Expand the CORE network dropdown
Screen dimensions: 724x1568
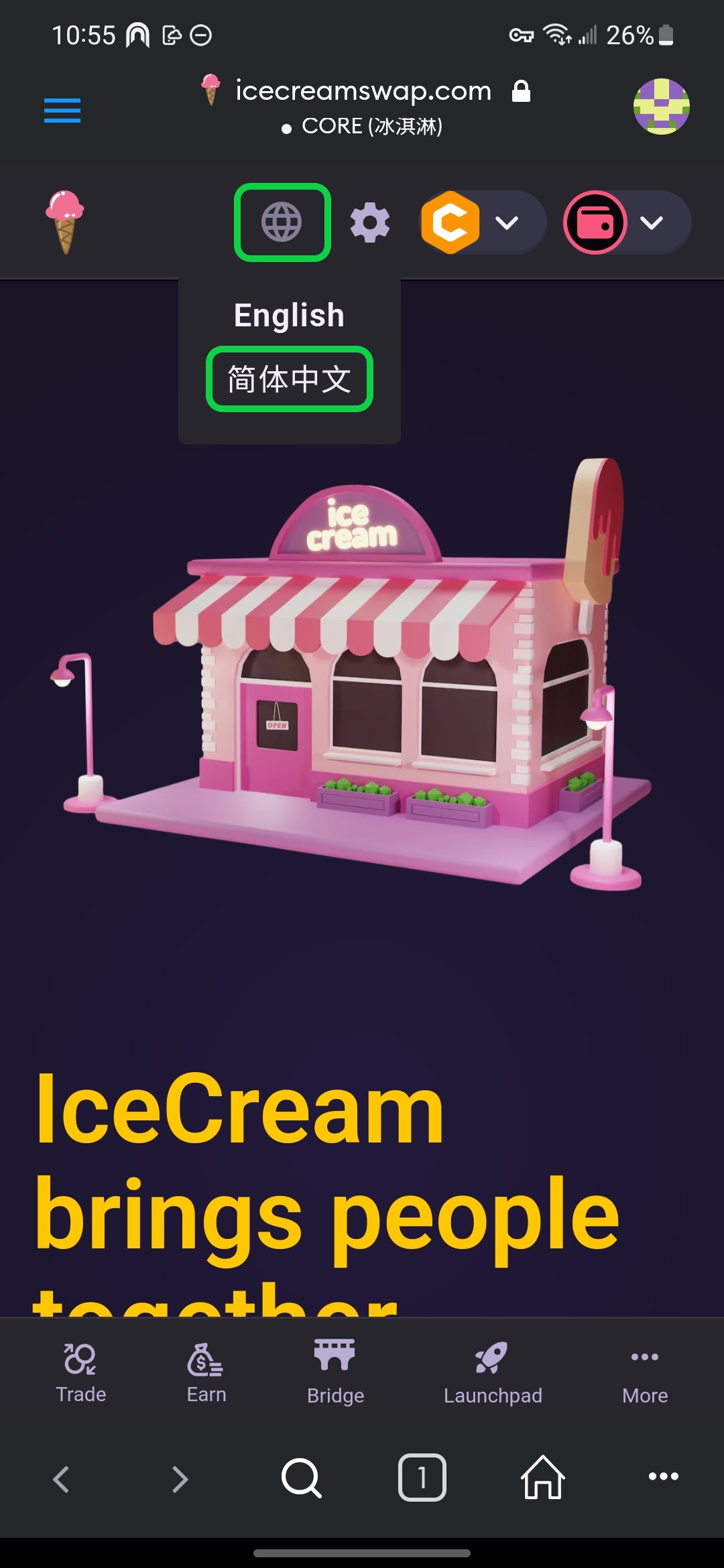point(483,222)
